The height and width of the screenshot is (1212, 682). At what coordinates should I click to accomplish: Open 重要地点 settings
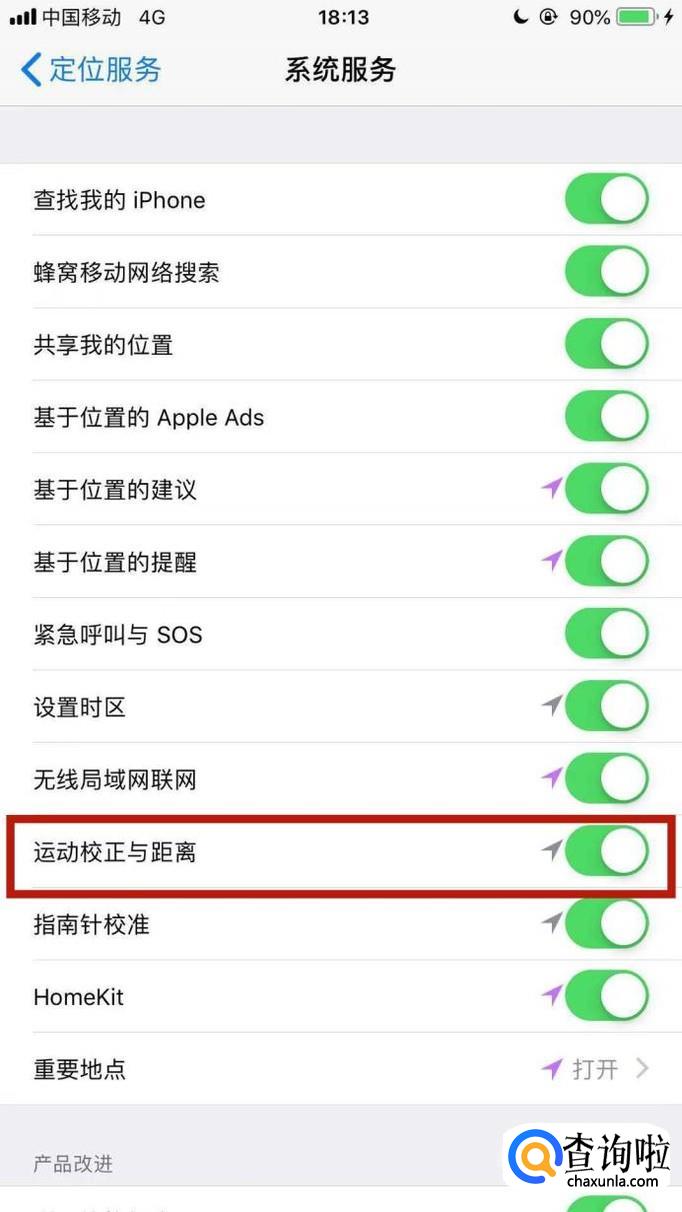[340, 1069]
